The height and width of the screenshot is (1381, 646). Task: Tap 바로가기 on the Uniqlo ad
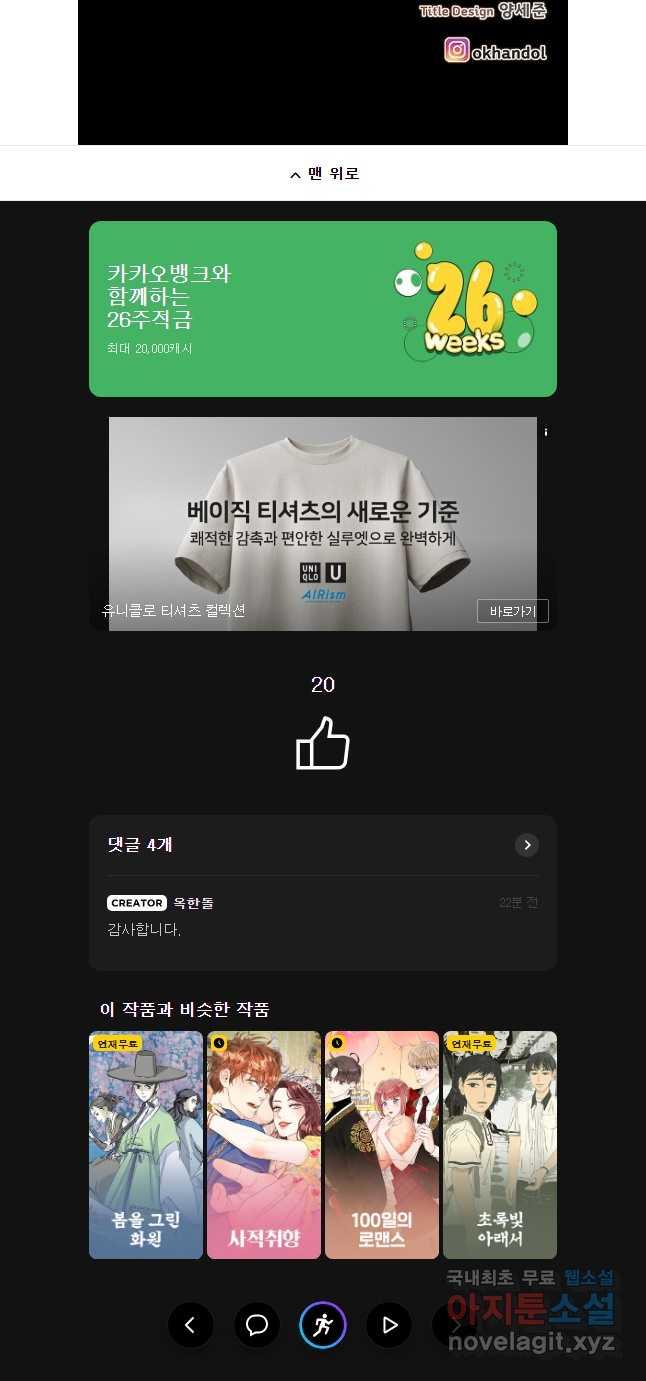[512, 611]
